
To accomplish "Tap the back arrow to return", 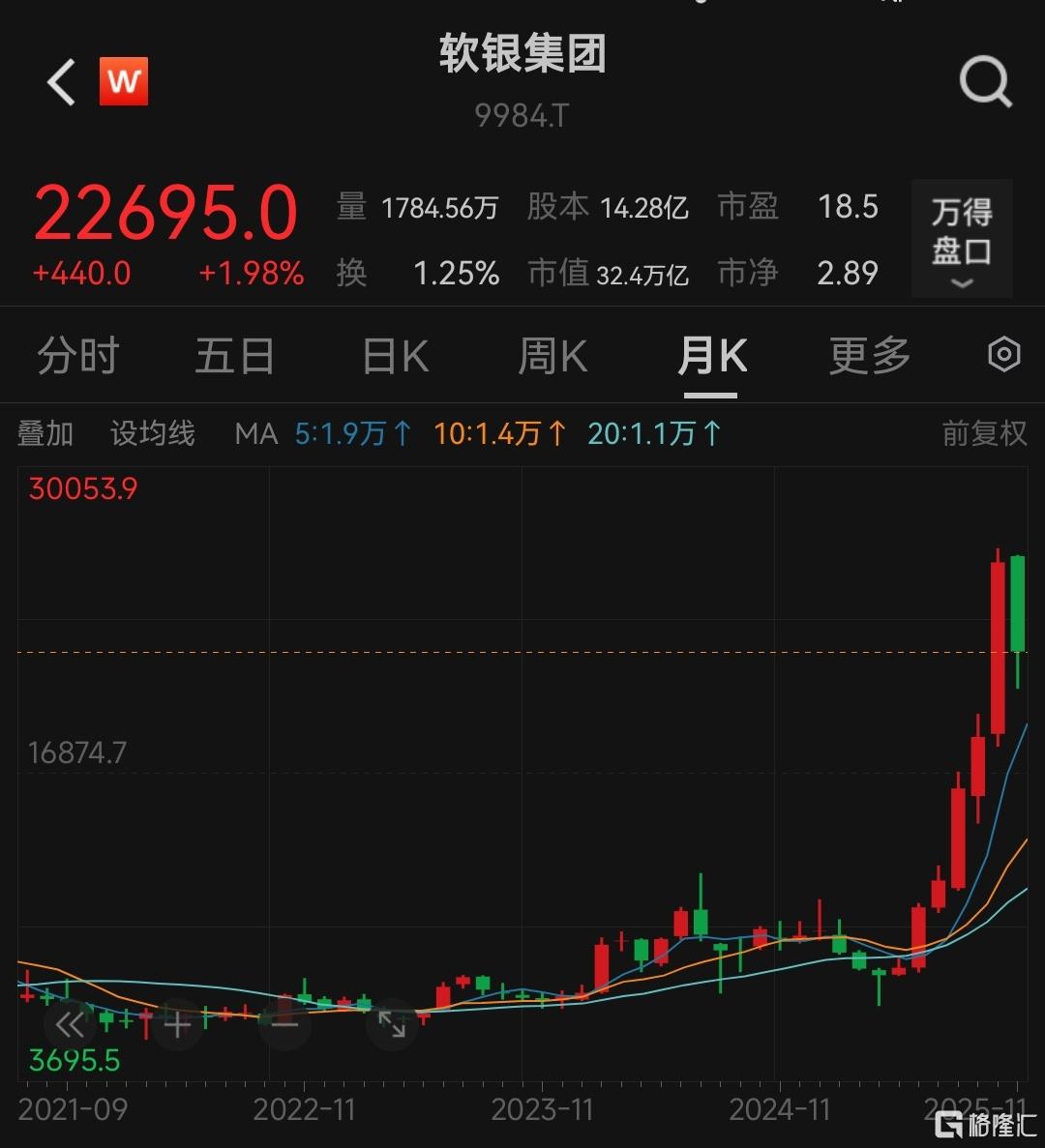I will 60,81.
